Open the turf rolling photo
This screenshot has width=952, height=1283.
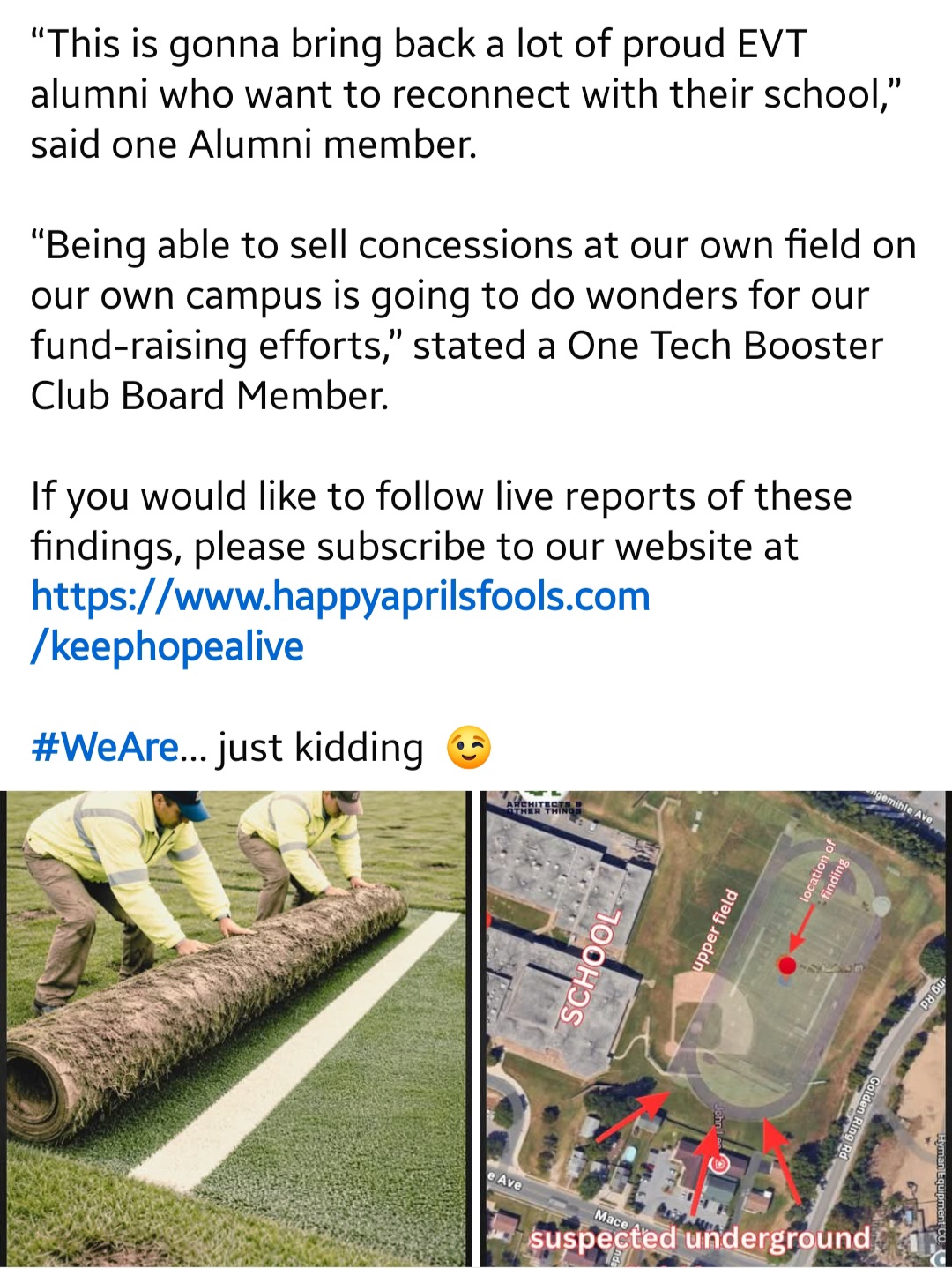[x=235, y=1028]
